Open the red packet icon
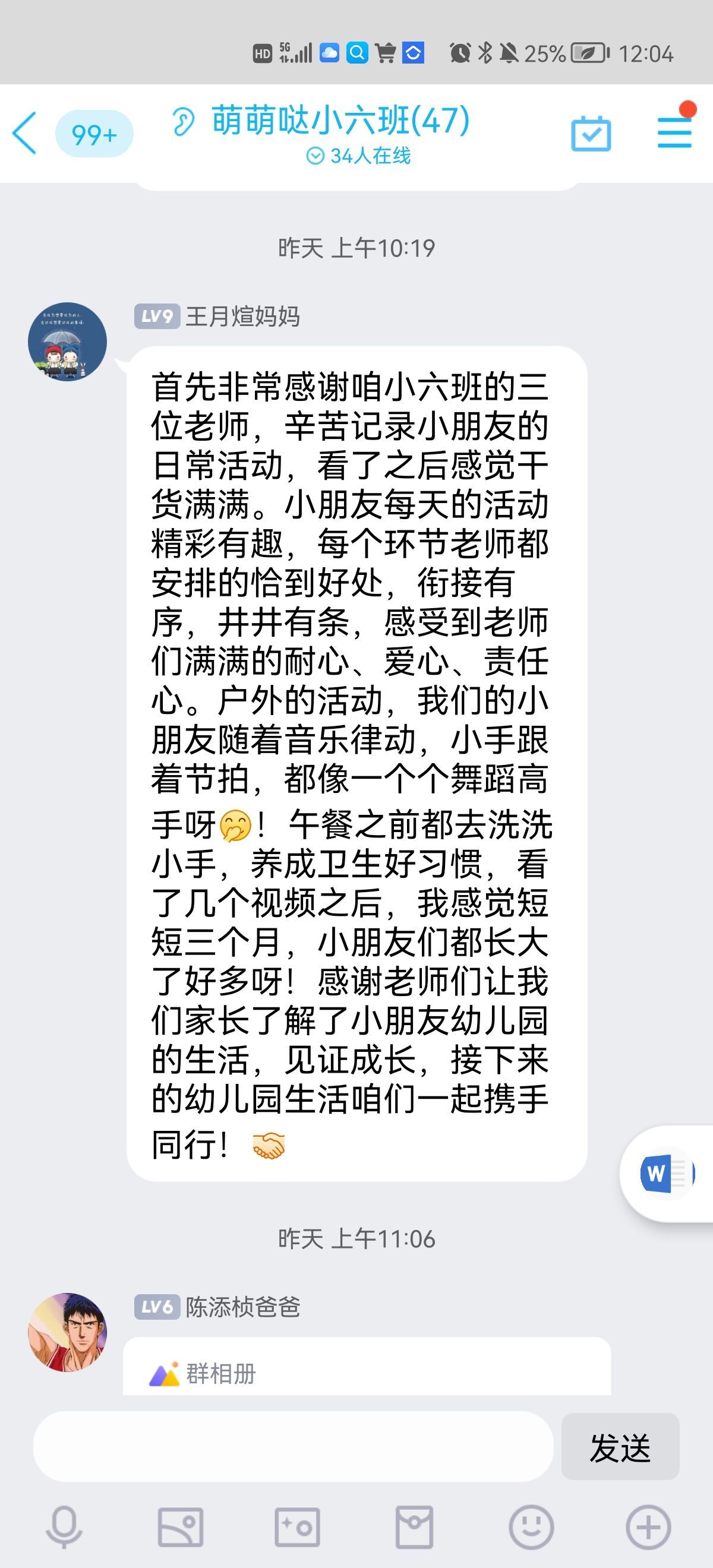Image resolution: width=713 pixels, height=1568 pixels. (x=414, y=1526)
